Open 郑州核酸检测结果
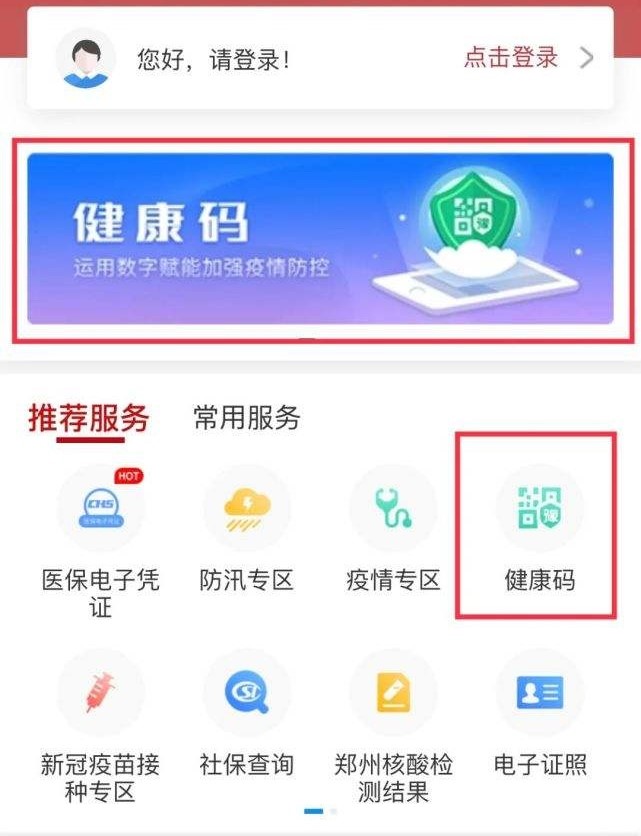This screenshot has height=836, width=641. 393,695
